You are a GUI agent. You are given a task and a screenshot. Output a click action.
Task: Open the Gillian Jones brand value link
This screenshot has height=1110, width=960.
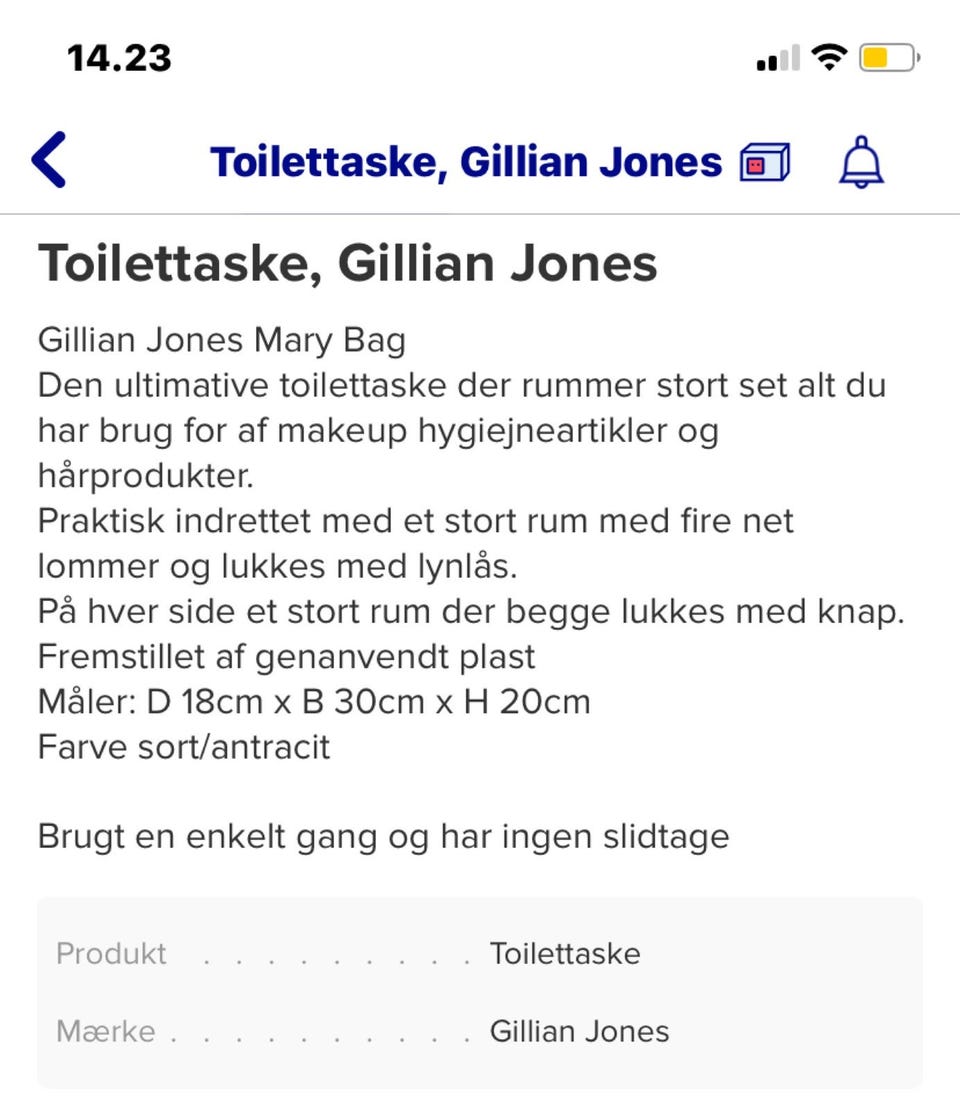[x=579, y=1031]
